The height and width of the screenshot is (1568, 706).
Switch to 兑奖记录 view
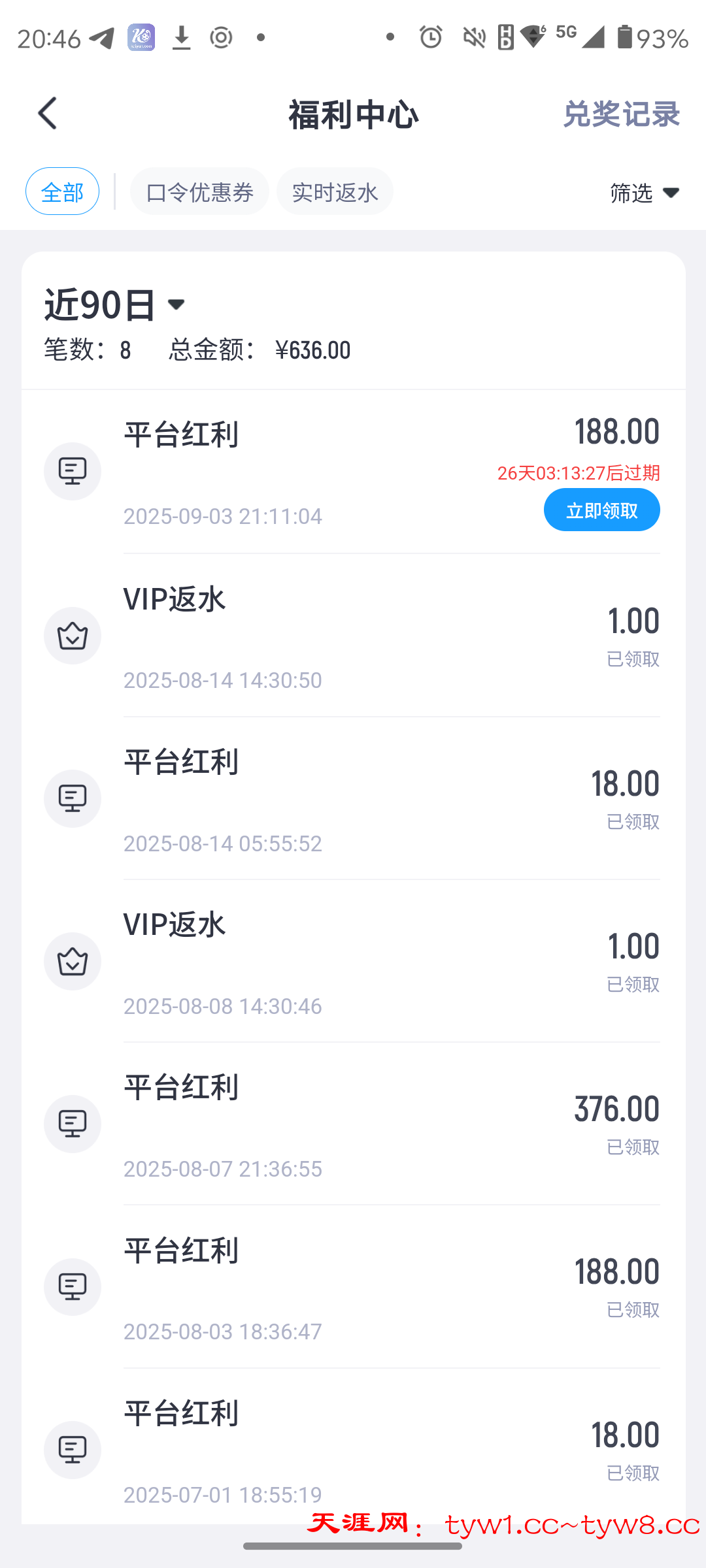click(x=621, y=114)
